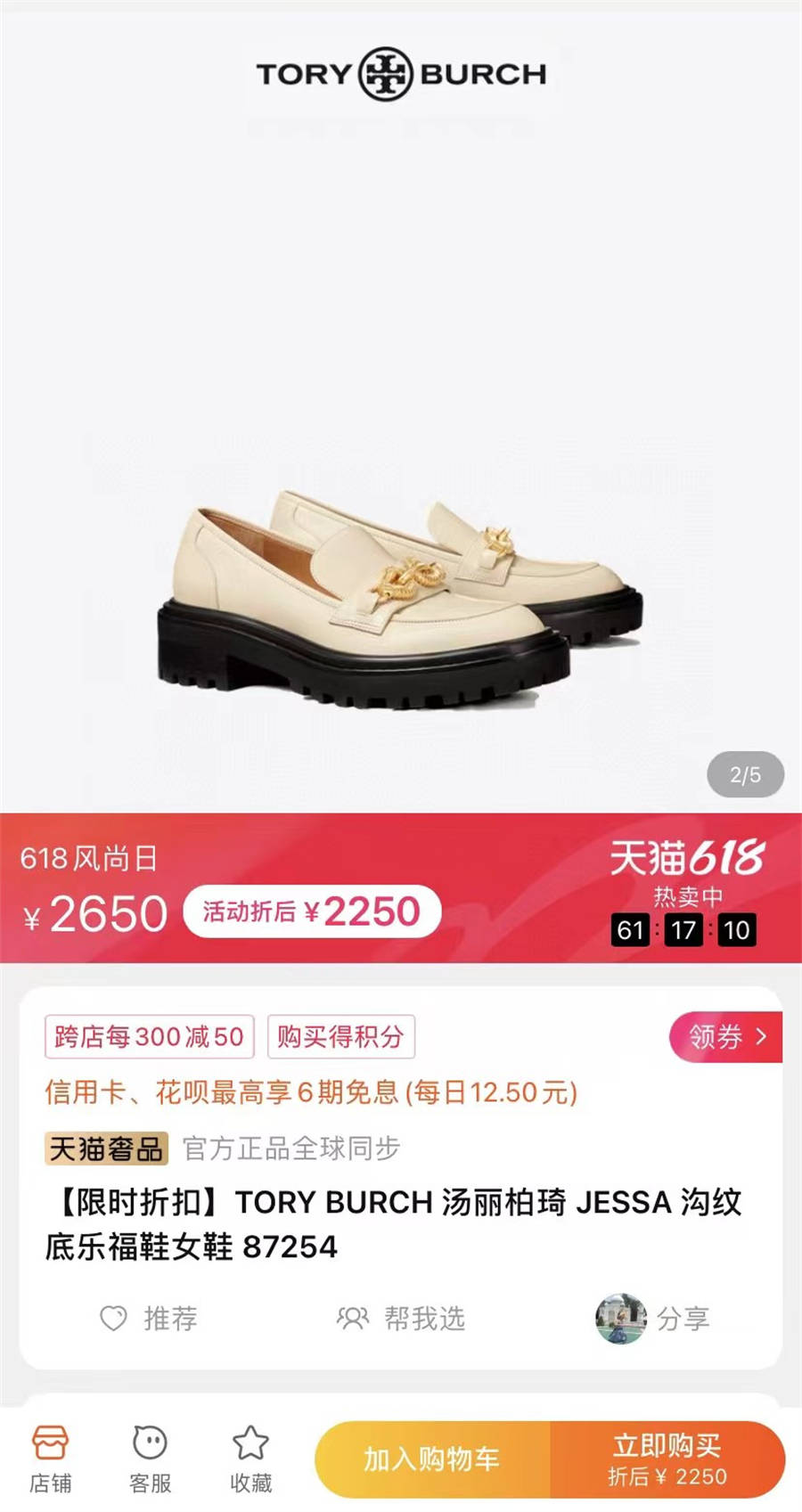Tap 推荐 heart to recommend item
The width and height of the screenshot is (802, 1512).
(x=147, y=1318)
